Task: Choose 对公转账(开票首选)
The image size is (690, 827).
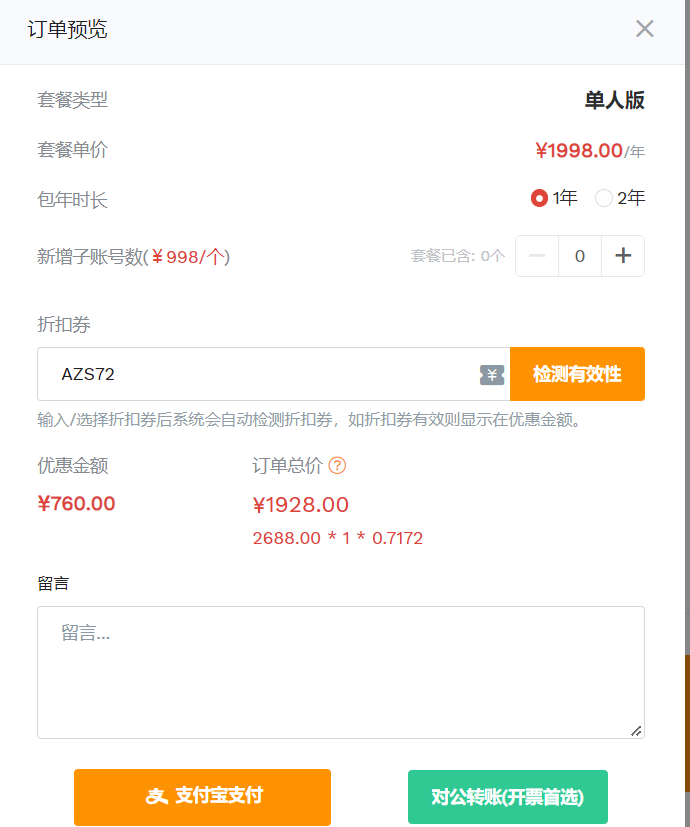Action: [507, 797]
